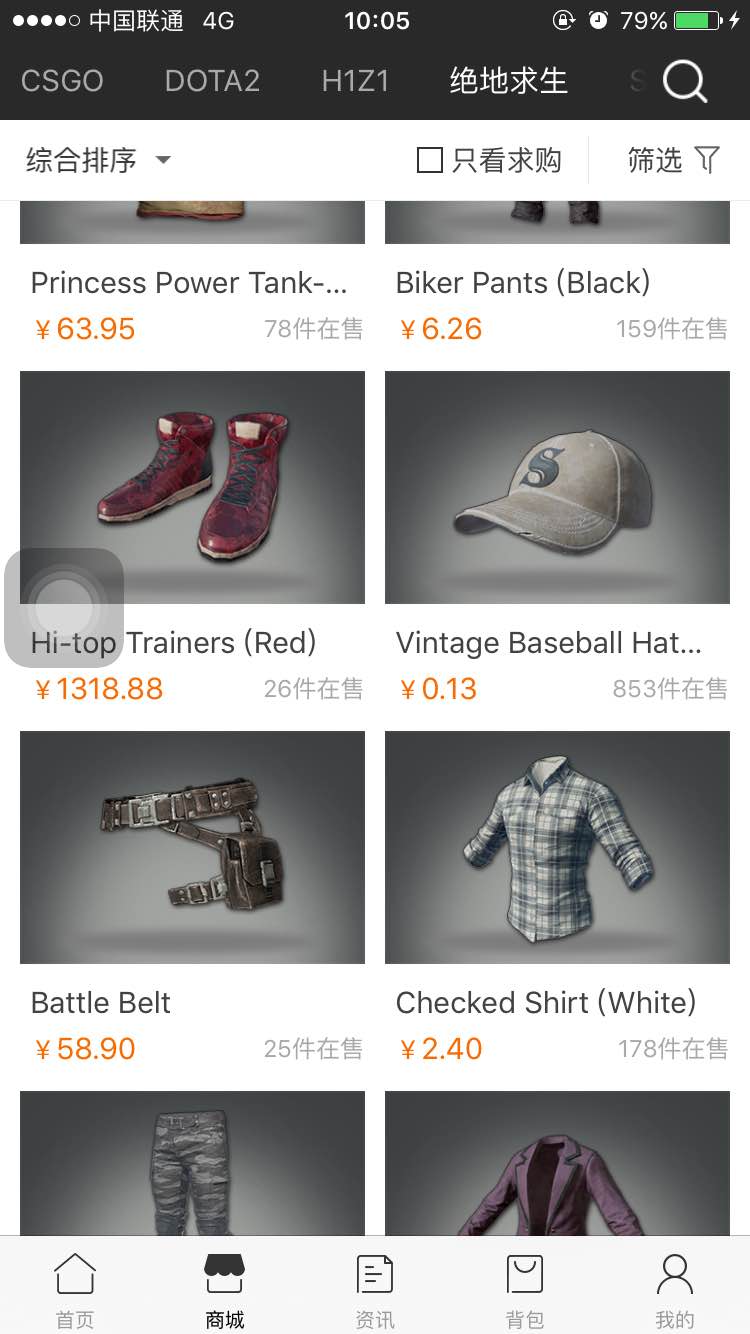Switch to the 资讯 news tab
This screenshot has height=1334, width=750.
coord(375,1290)
